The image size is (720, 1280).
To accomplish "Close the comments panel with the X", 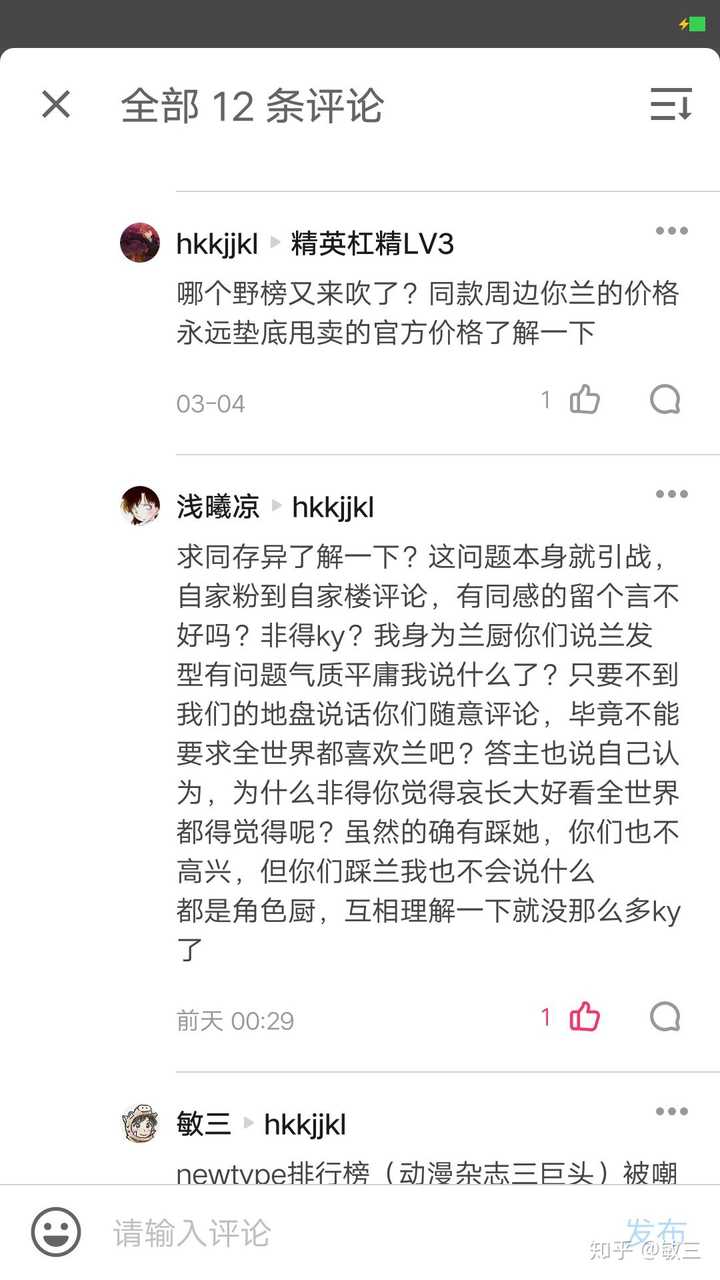I will 55,104.
